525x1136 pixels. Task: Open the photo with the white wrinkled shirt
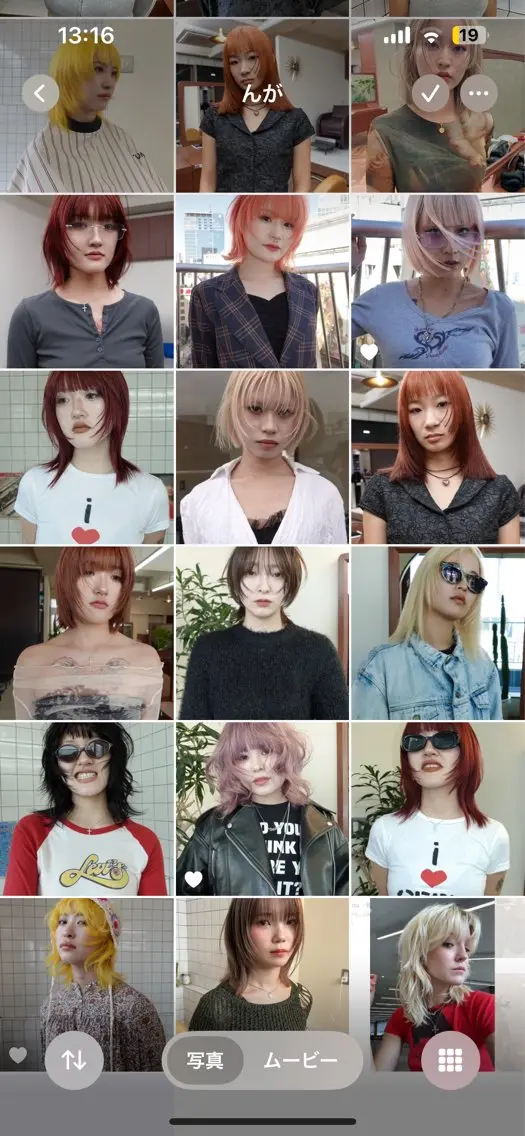click(262, 457)
